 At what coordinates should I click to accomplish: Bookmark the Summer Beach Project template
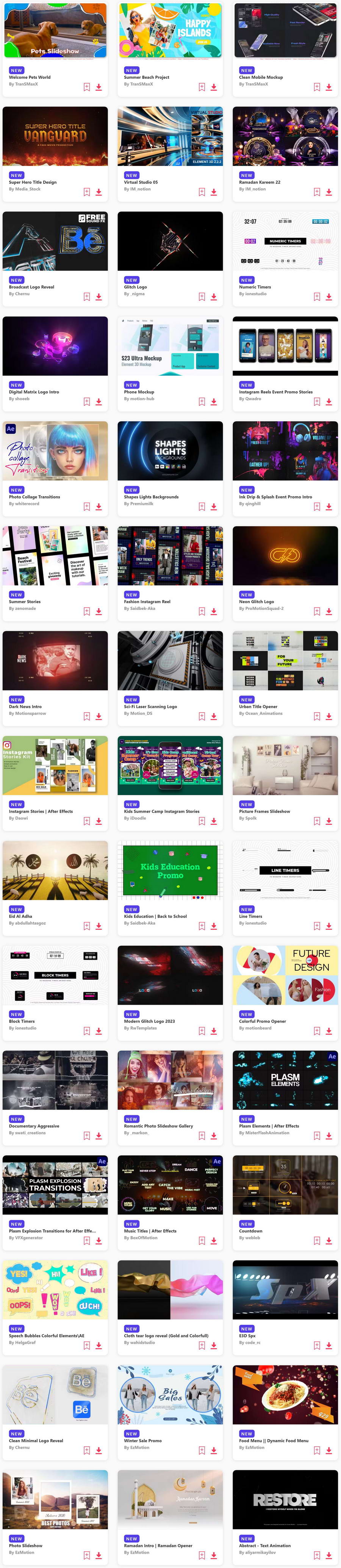tap(202, 87)
